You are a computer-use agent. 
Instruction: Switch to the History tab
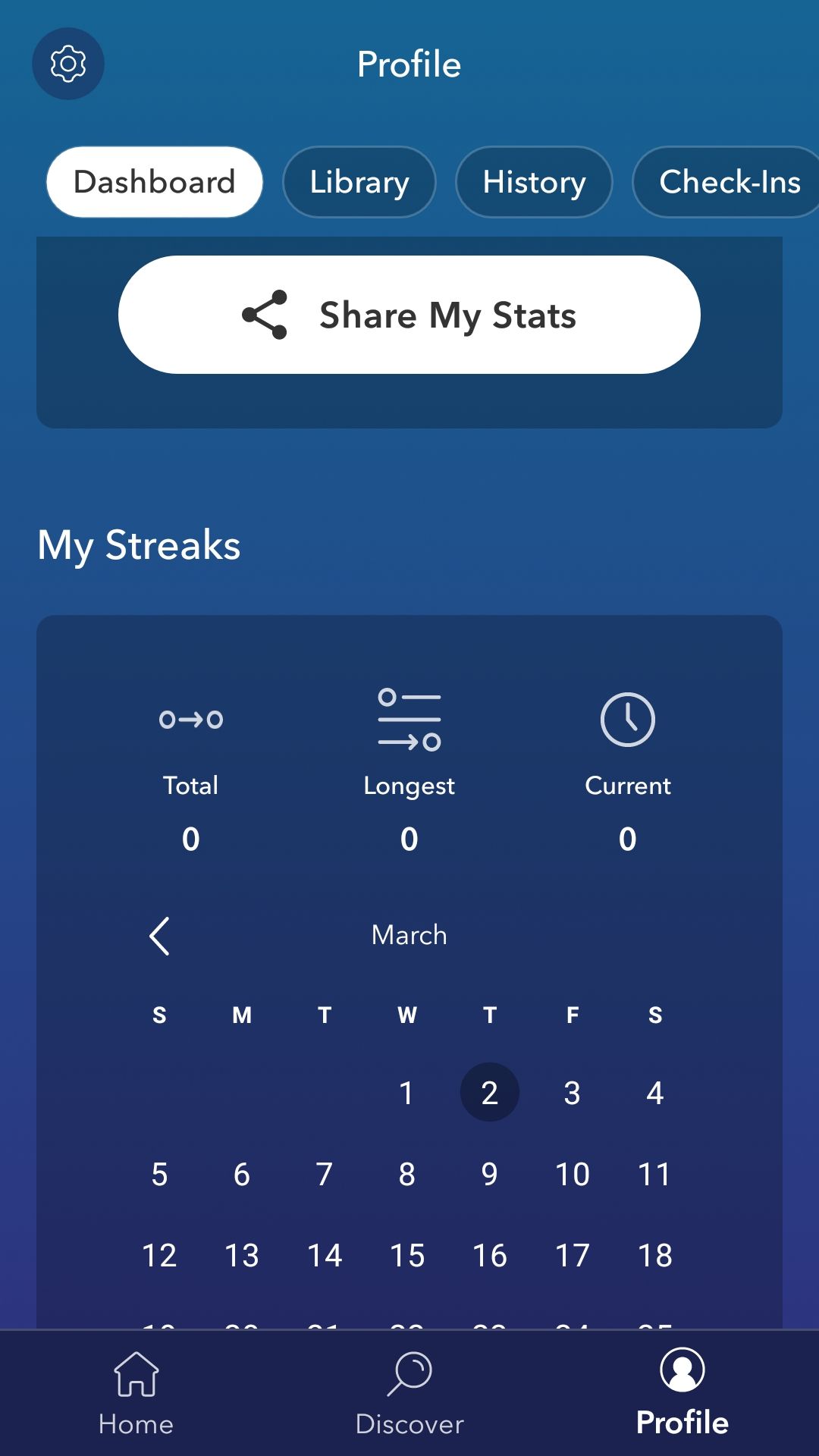tap(534, 182)
